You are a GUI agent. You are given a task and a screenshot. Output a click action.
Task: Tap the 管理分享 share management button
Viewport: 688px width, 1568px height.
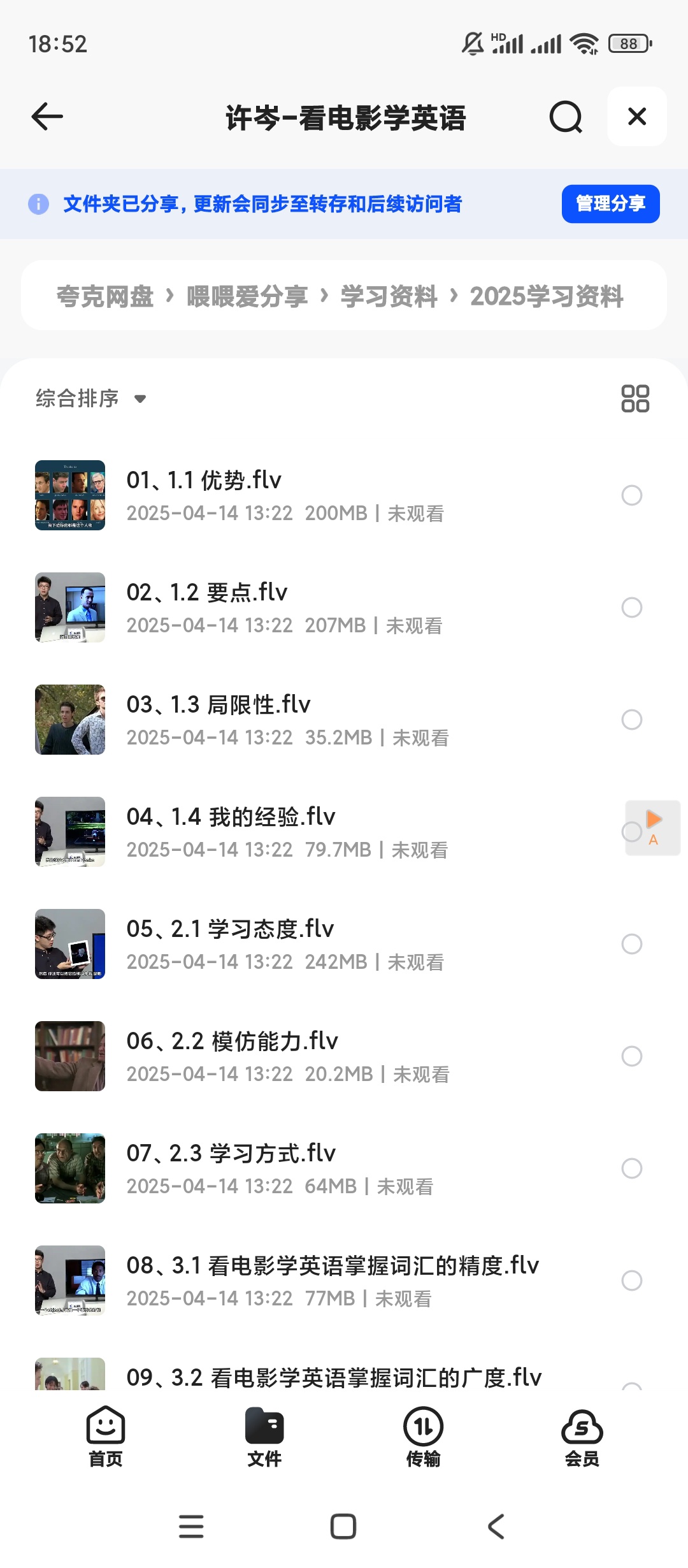[x=609, y=204]
